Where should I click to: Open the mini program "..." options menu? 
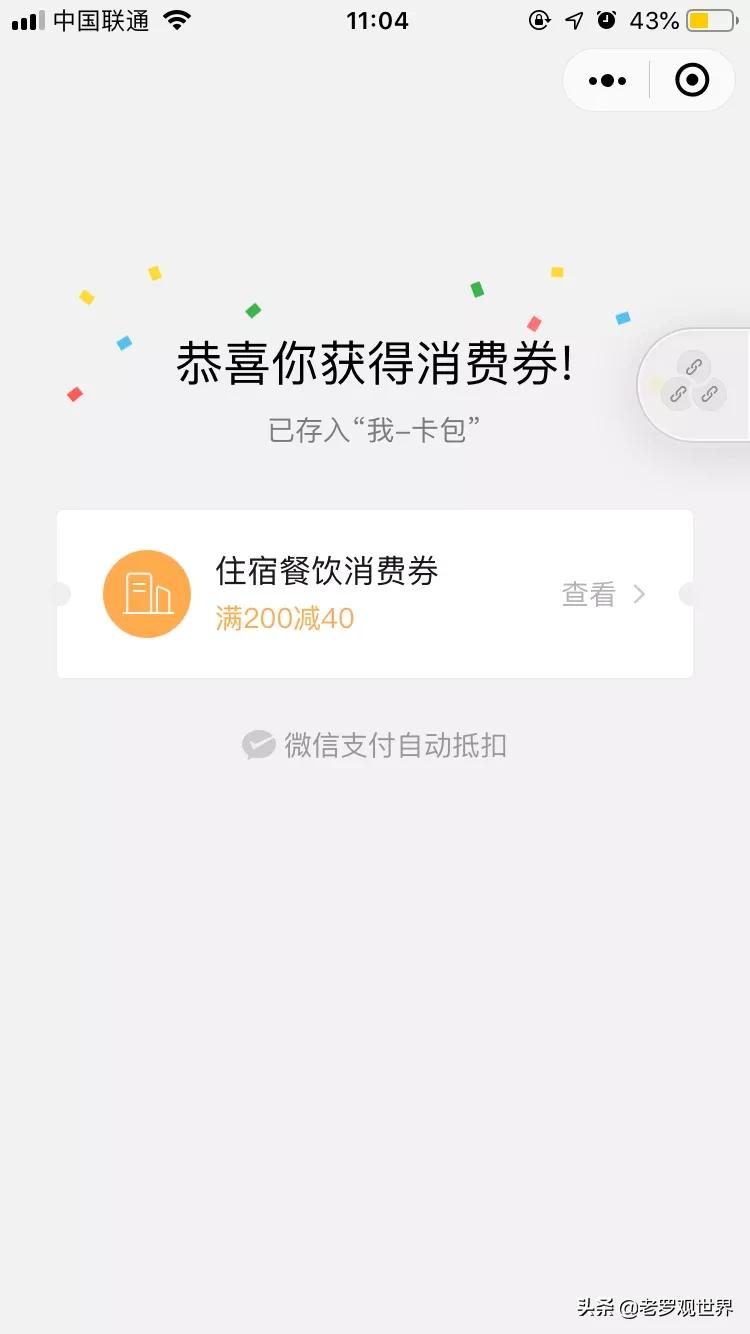point(606,80)
